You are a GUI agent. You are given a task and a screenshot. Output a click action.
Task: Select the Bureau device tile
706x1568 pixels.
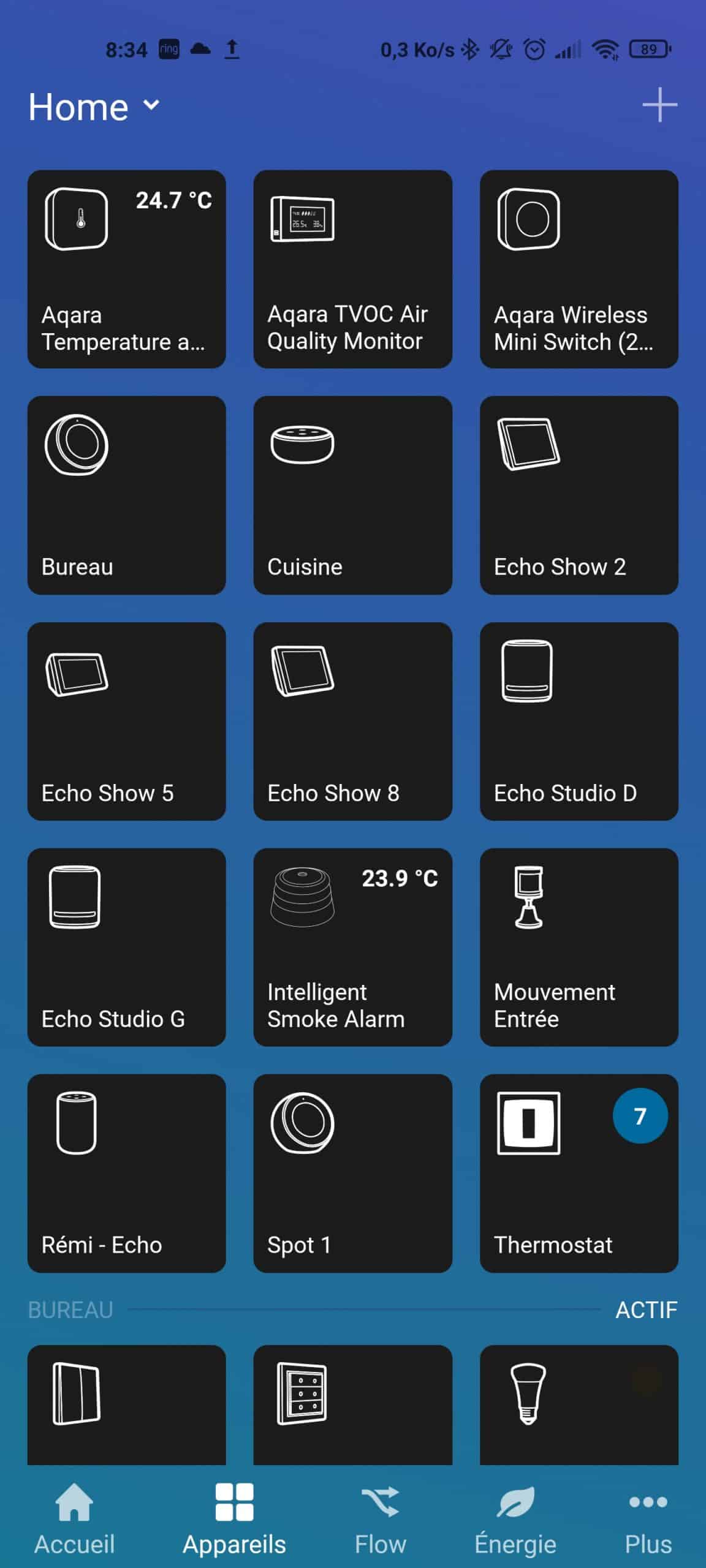tap(126, 495)
